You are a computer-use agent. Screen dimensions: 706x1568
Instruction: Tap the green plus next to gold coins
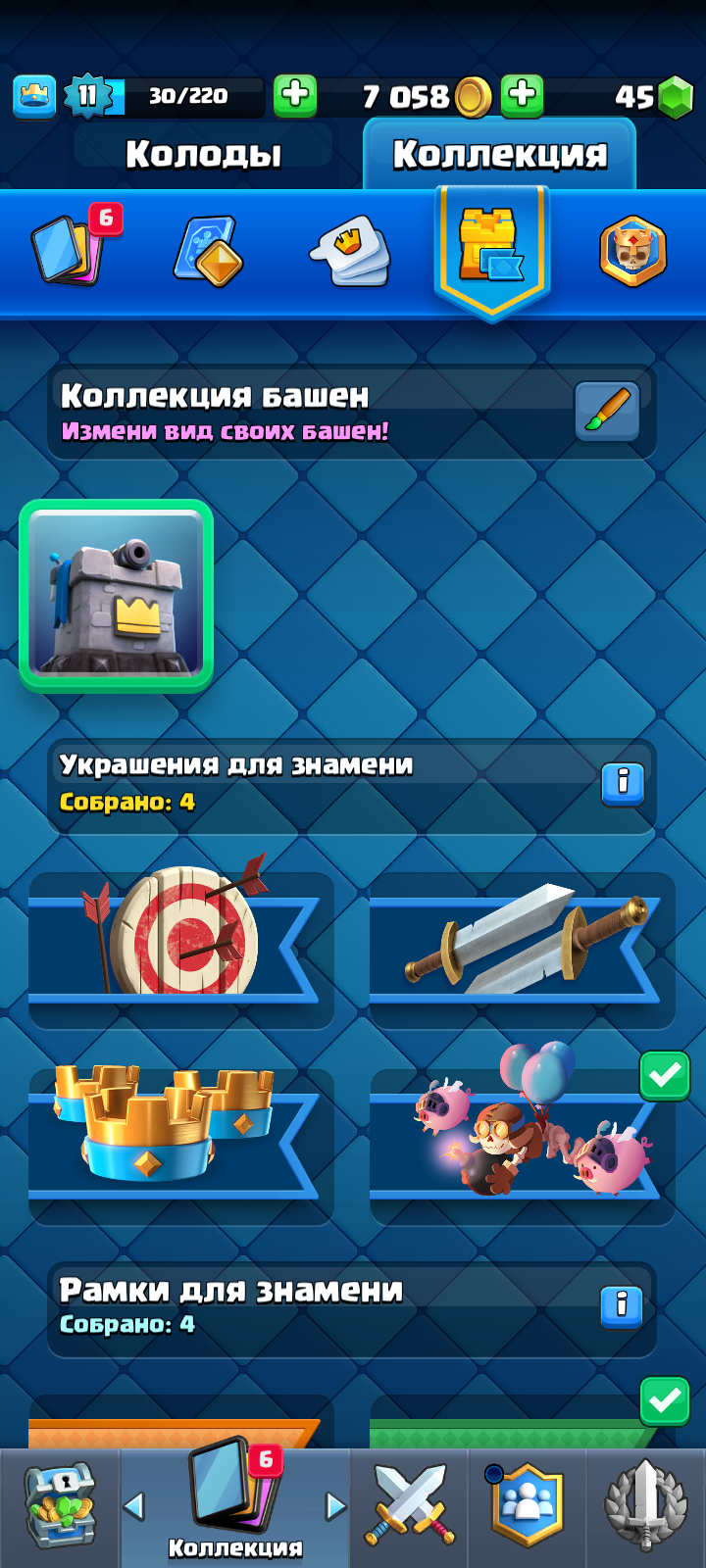(522, 95)
